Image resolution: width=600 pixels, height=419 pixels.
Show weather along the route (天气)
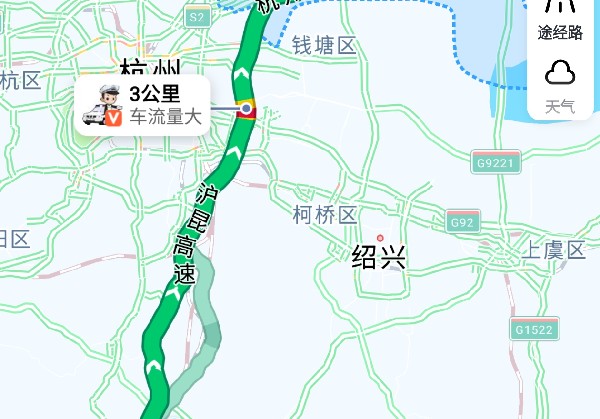(560, 84)
